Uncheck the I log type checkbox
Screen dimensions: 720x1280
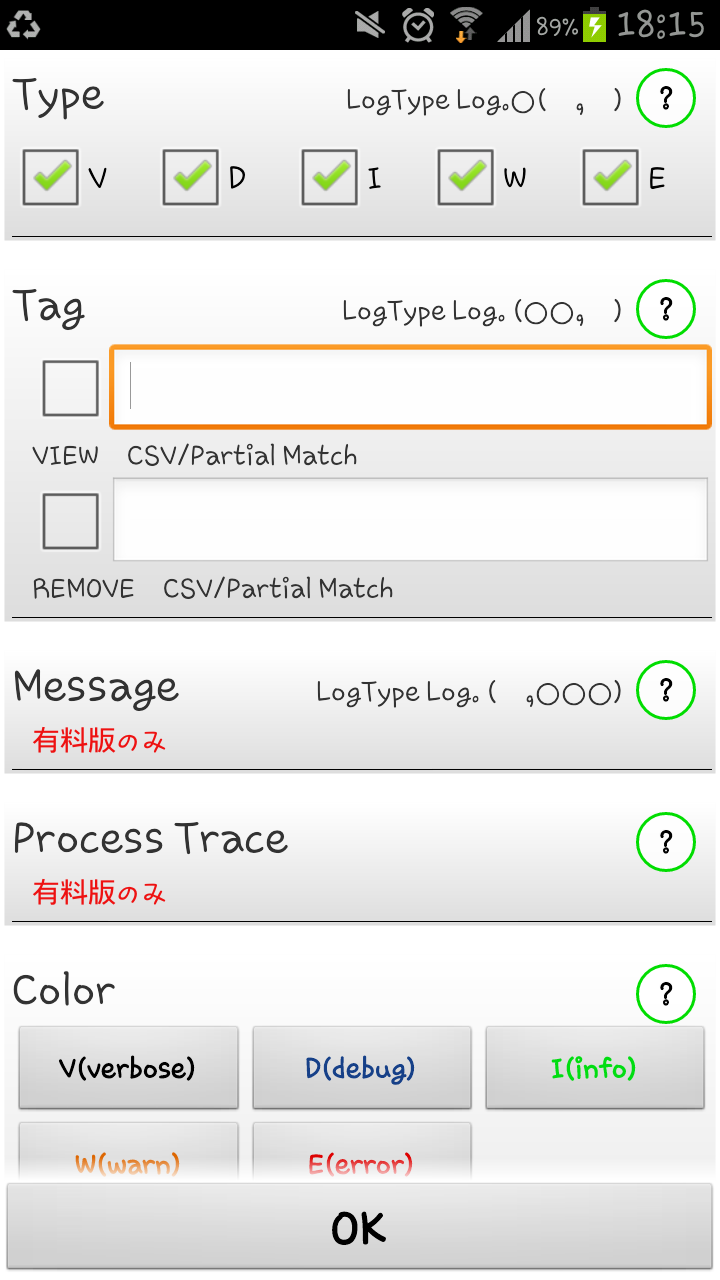pos(330,177)
